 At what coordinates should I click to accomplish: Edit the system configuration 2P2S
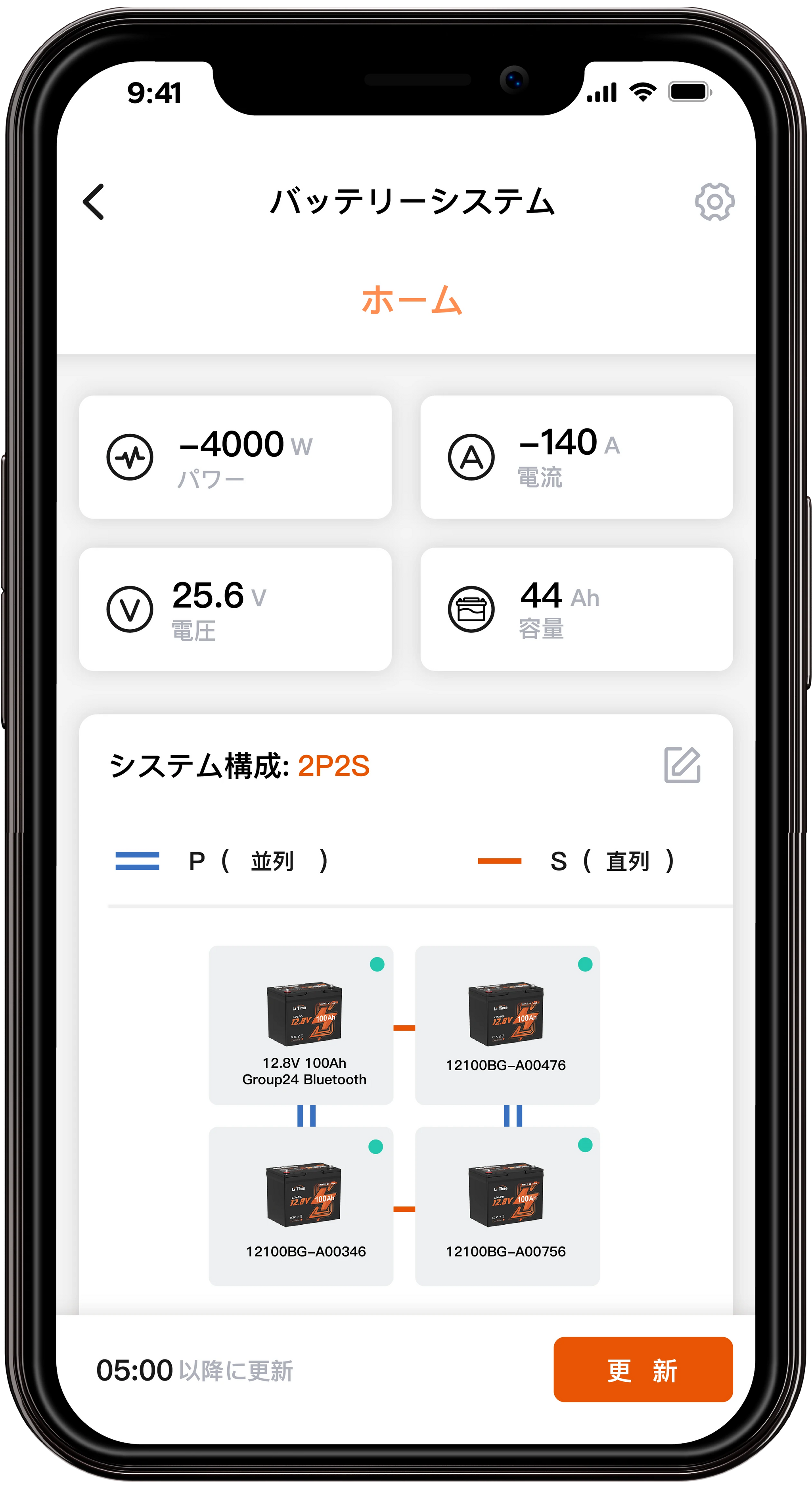coord(682,765)
